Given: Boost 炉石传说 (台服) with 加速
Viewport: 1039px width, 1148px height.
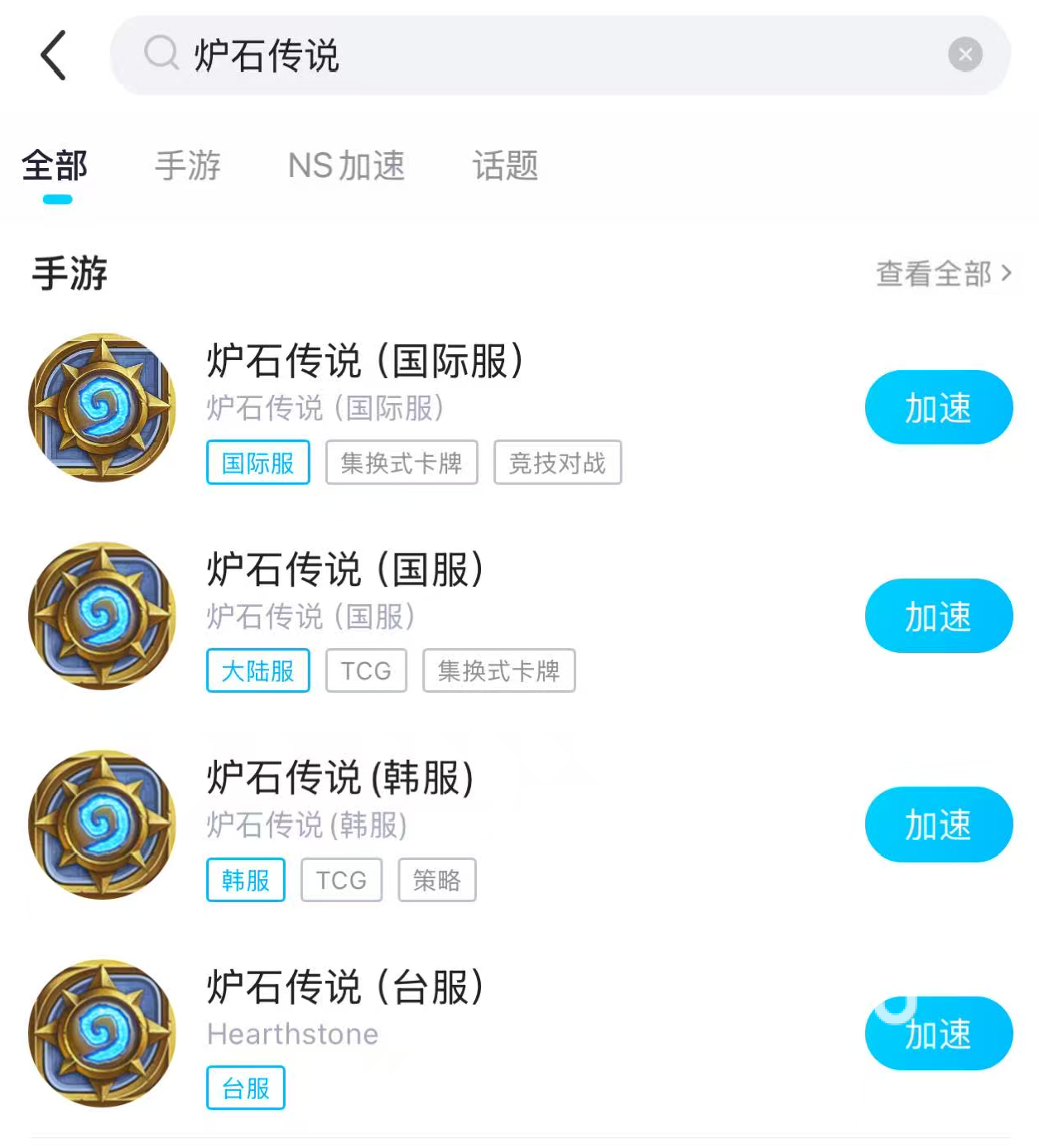Looking at the screenshot, I should tap(938, 1033).
